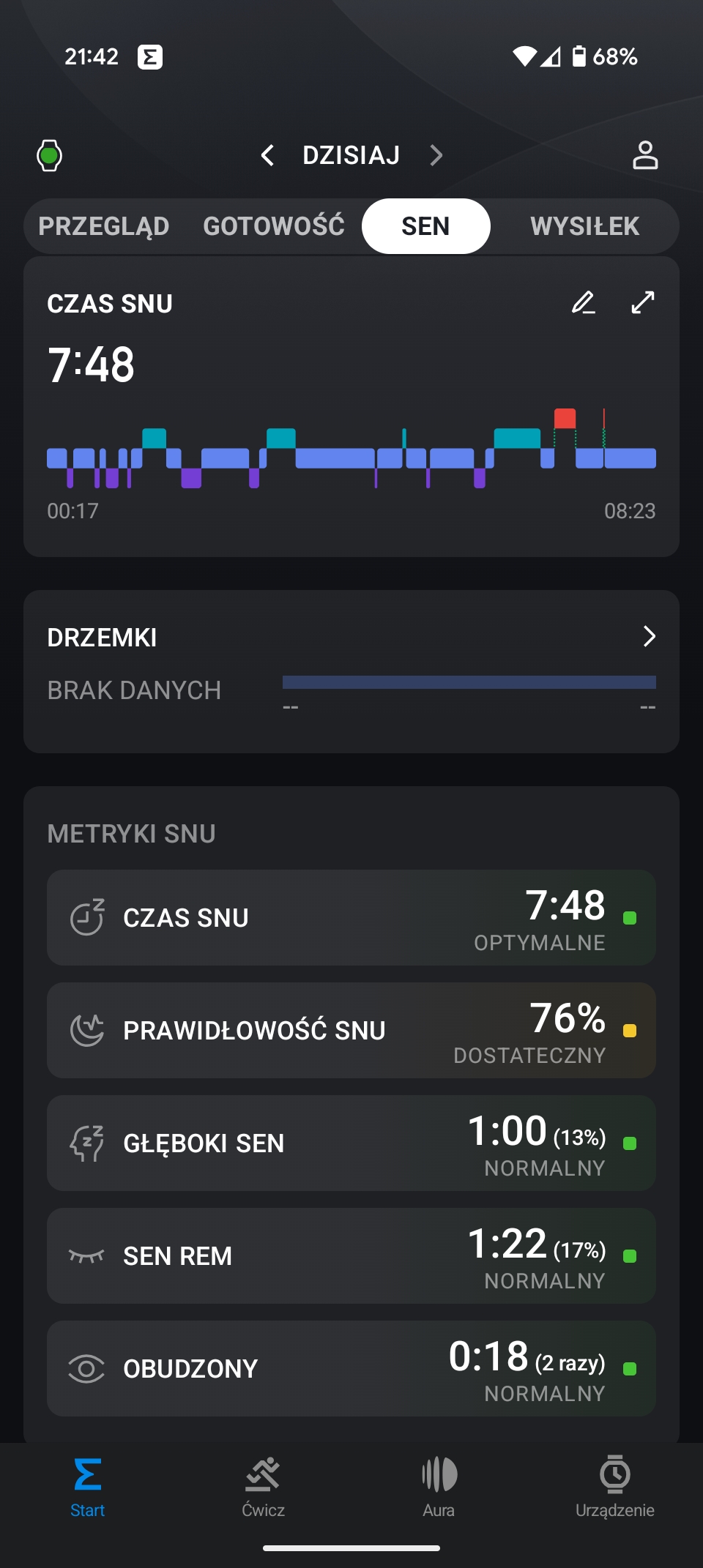The width and height of the screenshot is (703, 1568).
Task: Switch to the PRZEGLĄD tab
Action: pos(104,226)
